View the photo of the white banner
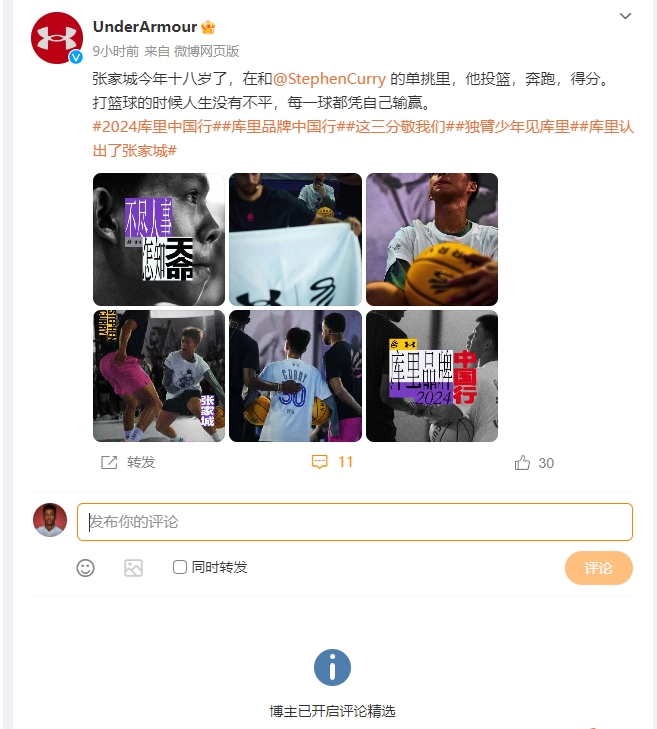This screenshot has width=657, height=729. tap(295, 239)
